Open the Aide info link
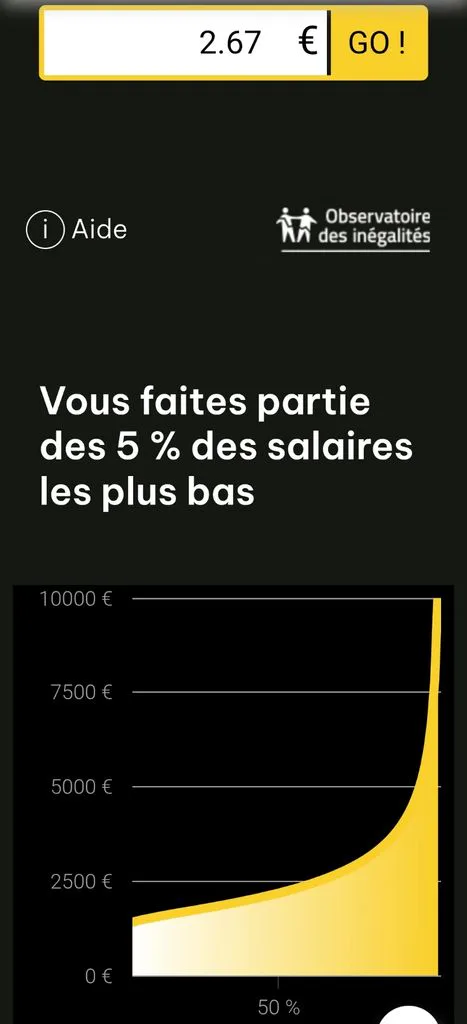The height and width of the screenshot is (1024, 467). click(76, 230)
